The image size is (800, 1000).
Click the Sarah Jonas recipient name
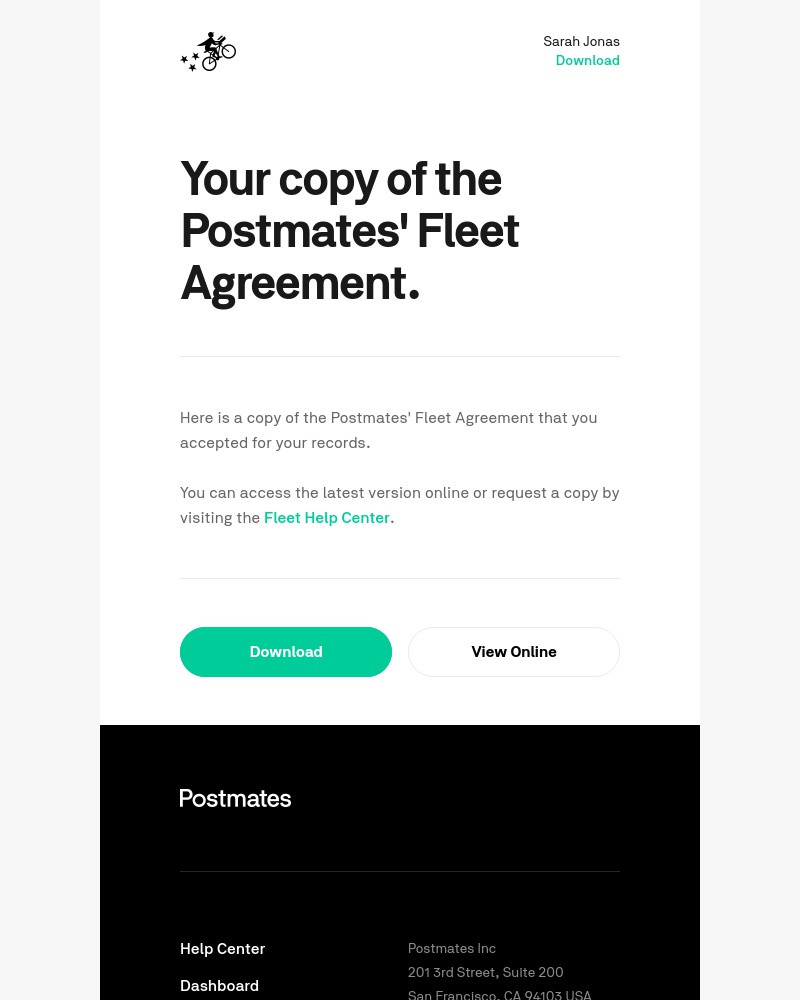click(x=581, y=41)
